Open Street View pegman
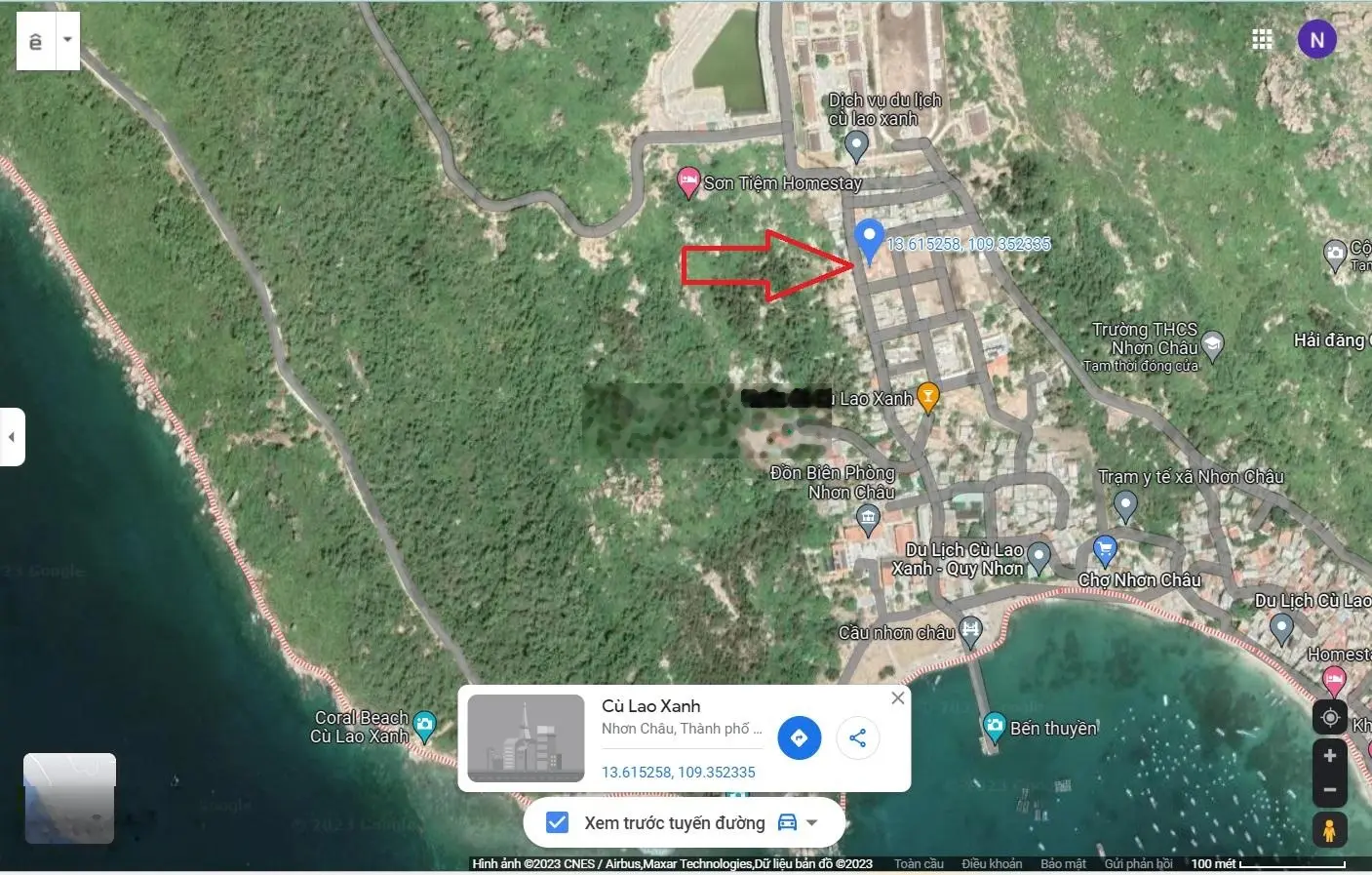 point(1329,830)
